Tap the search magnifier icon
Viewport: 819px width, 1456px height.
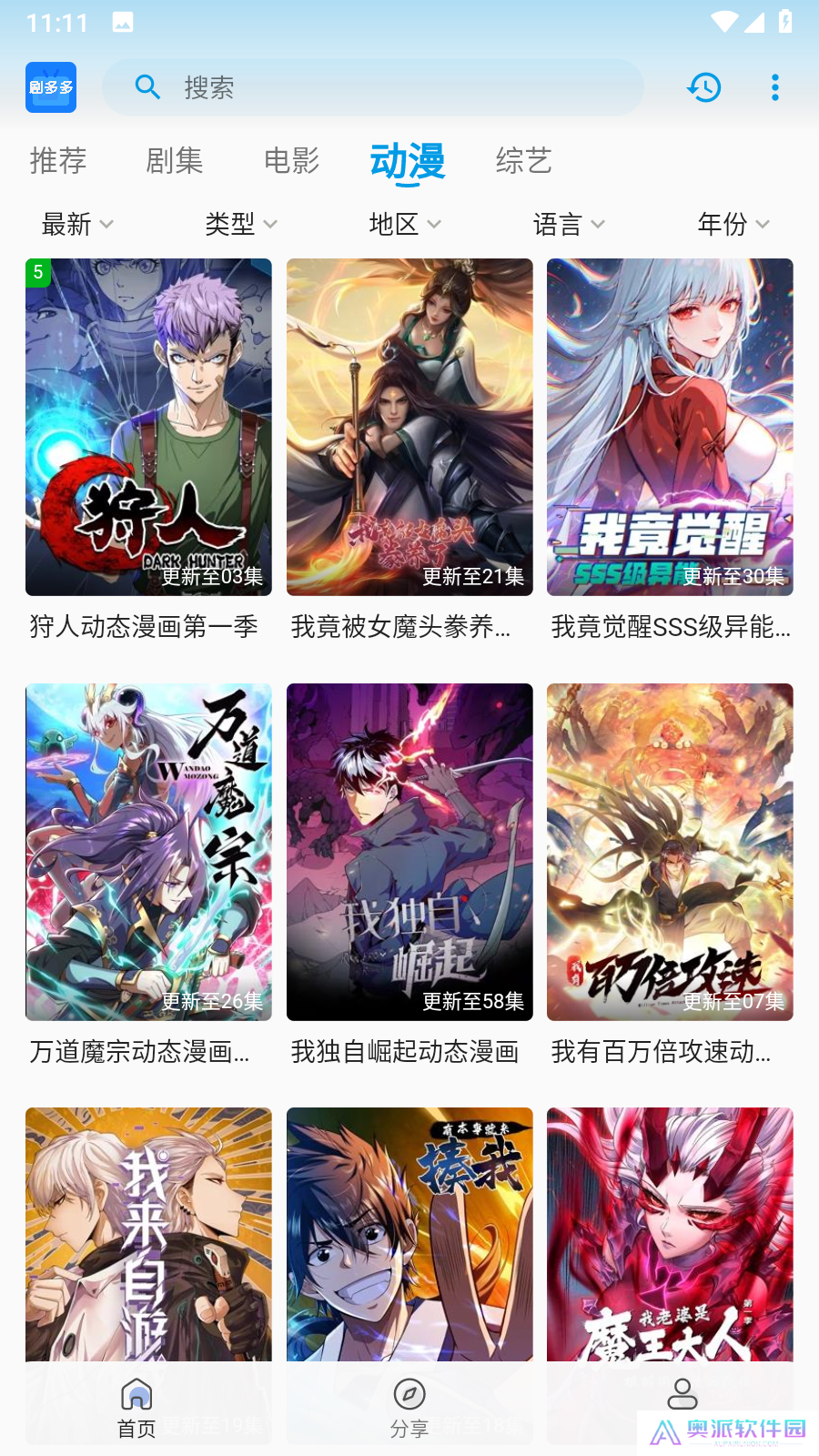point(148,87)
